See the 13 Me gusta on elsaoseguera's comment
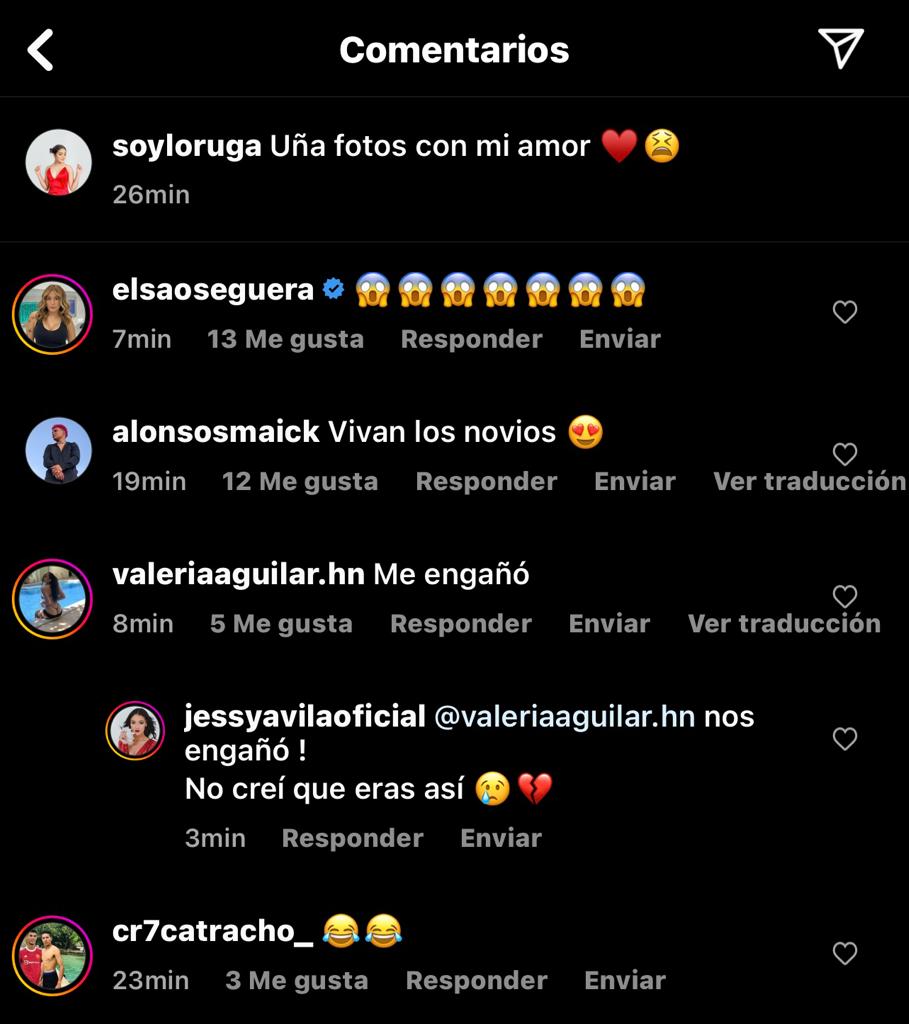The image size is (909, 1024). (285, 339)
